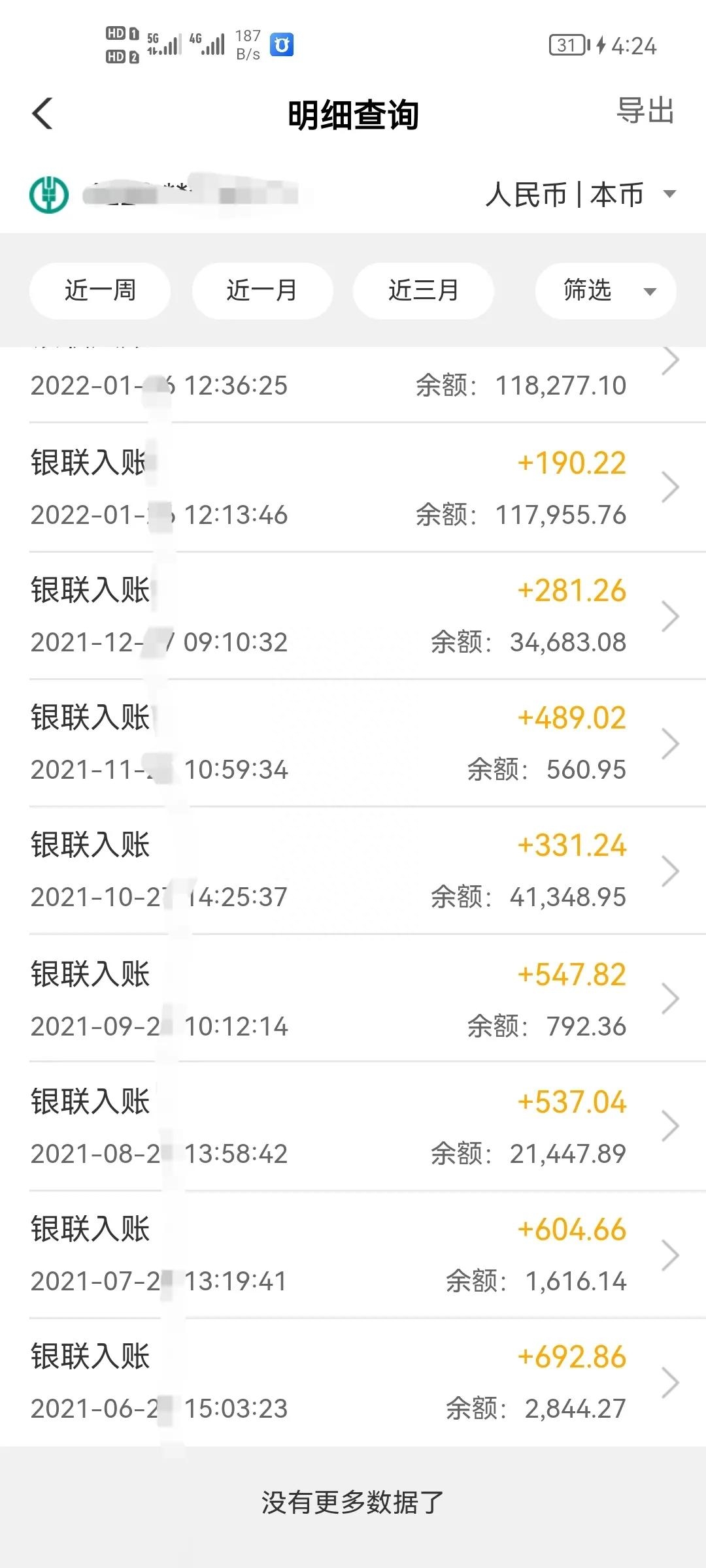Expand the 筛选 filter dropdown
The height and width of the screenshot is (1568, 706).
point(605,291)
